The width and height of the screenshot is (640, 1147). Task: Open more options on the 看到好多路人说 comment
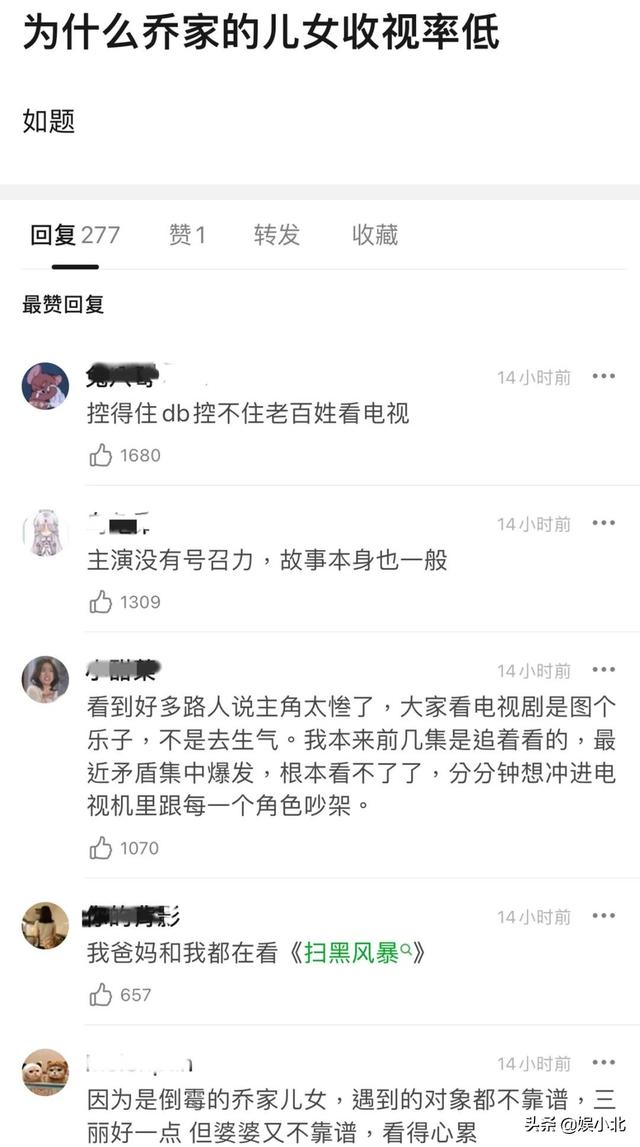[x=603, y=669]
